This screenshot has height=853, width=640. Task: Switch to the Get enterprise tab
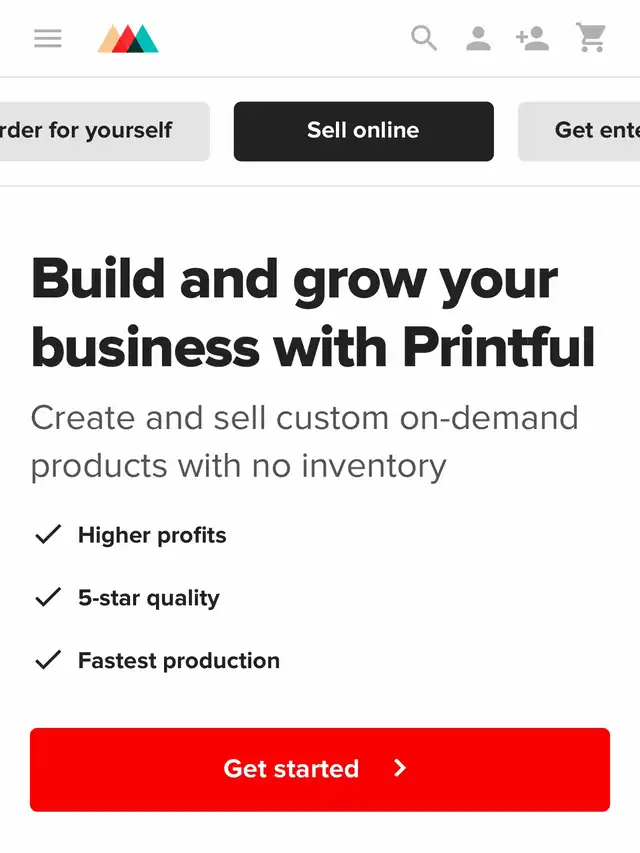click(x=582, y=131)
